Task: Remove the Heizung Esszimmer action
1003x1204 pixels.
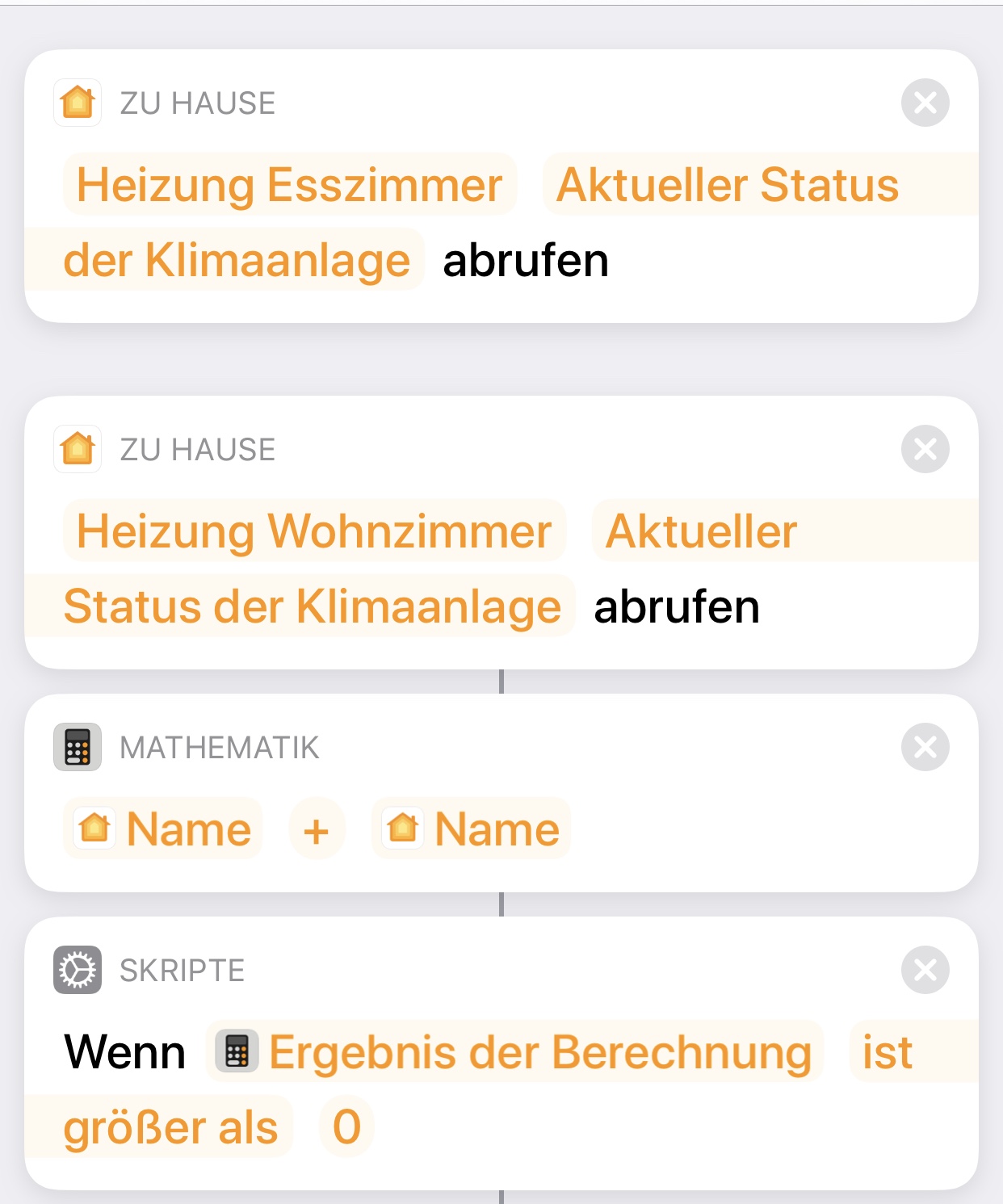Action: click(x=925, y=103)
